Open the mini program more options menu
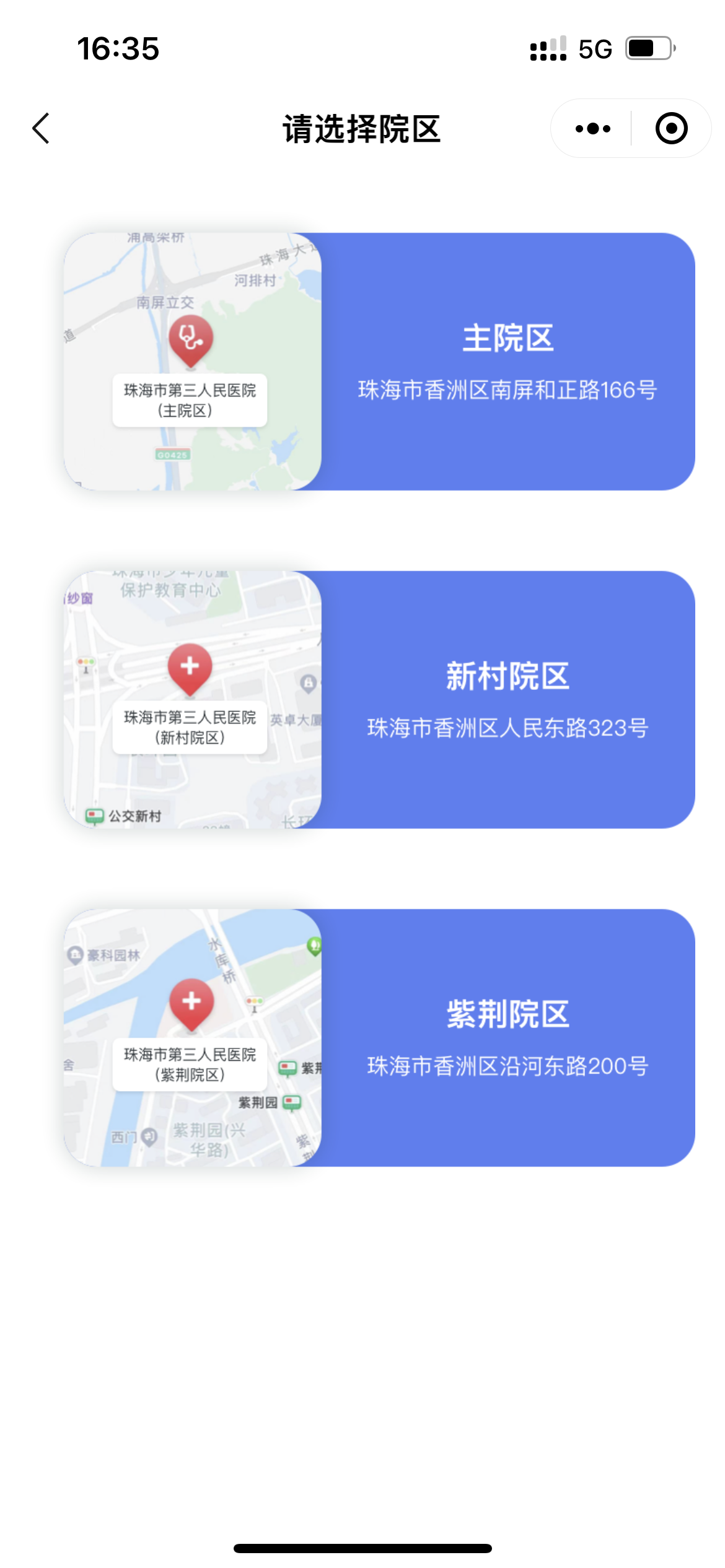The image size is (725, 1568). click(592, 129)
